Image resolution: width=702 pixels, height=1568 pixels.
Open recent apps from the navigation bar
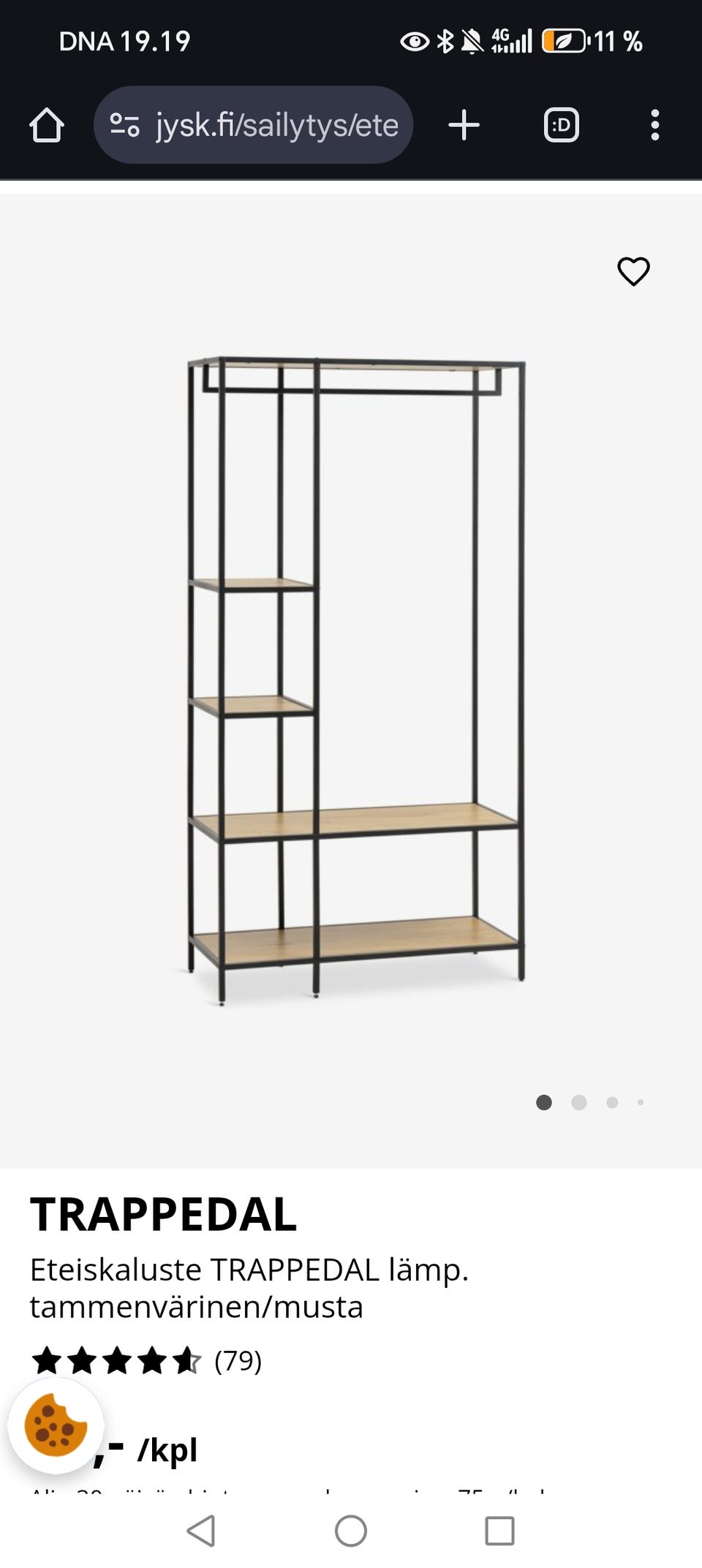click(499, 1530)
